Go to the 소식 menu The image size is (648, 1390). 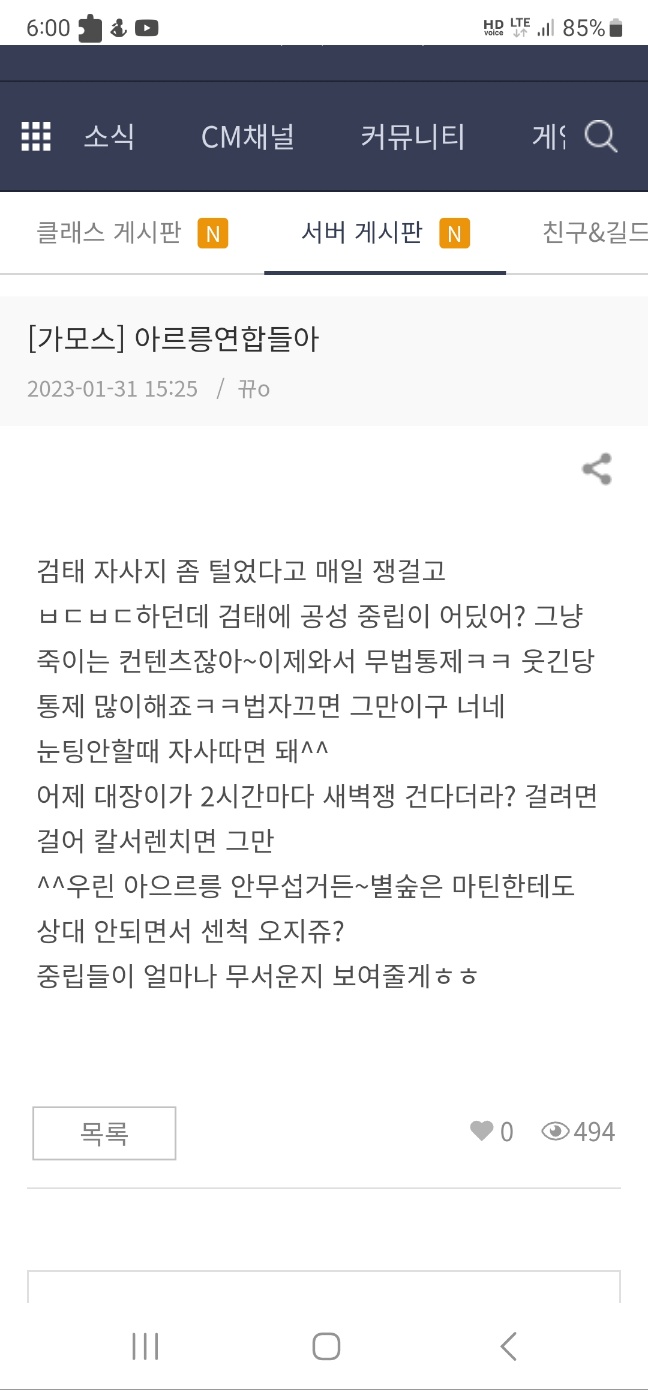(x=109, y=136)
